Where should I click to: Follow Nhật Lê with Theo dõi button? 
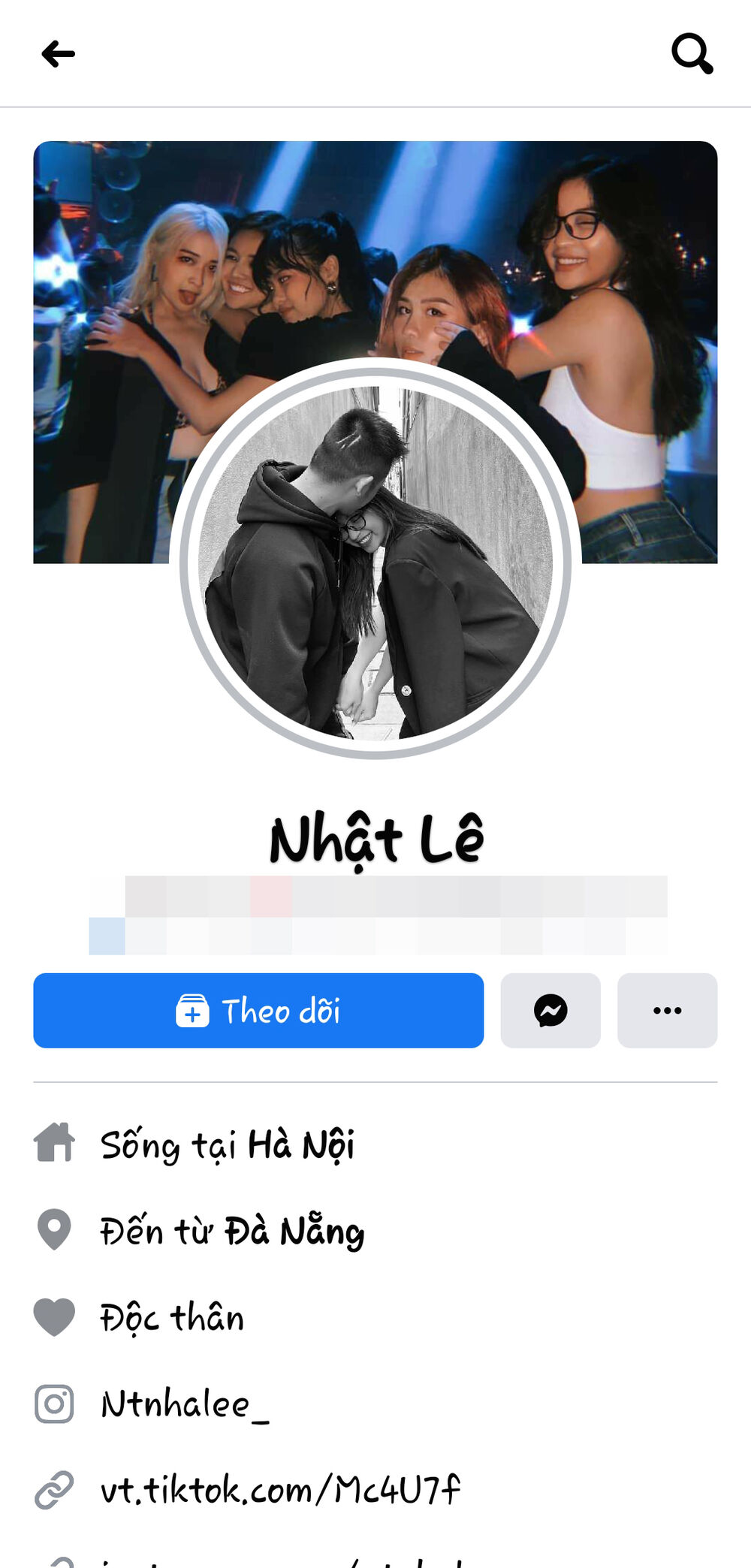click(258, 1011)
